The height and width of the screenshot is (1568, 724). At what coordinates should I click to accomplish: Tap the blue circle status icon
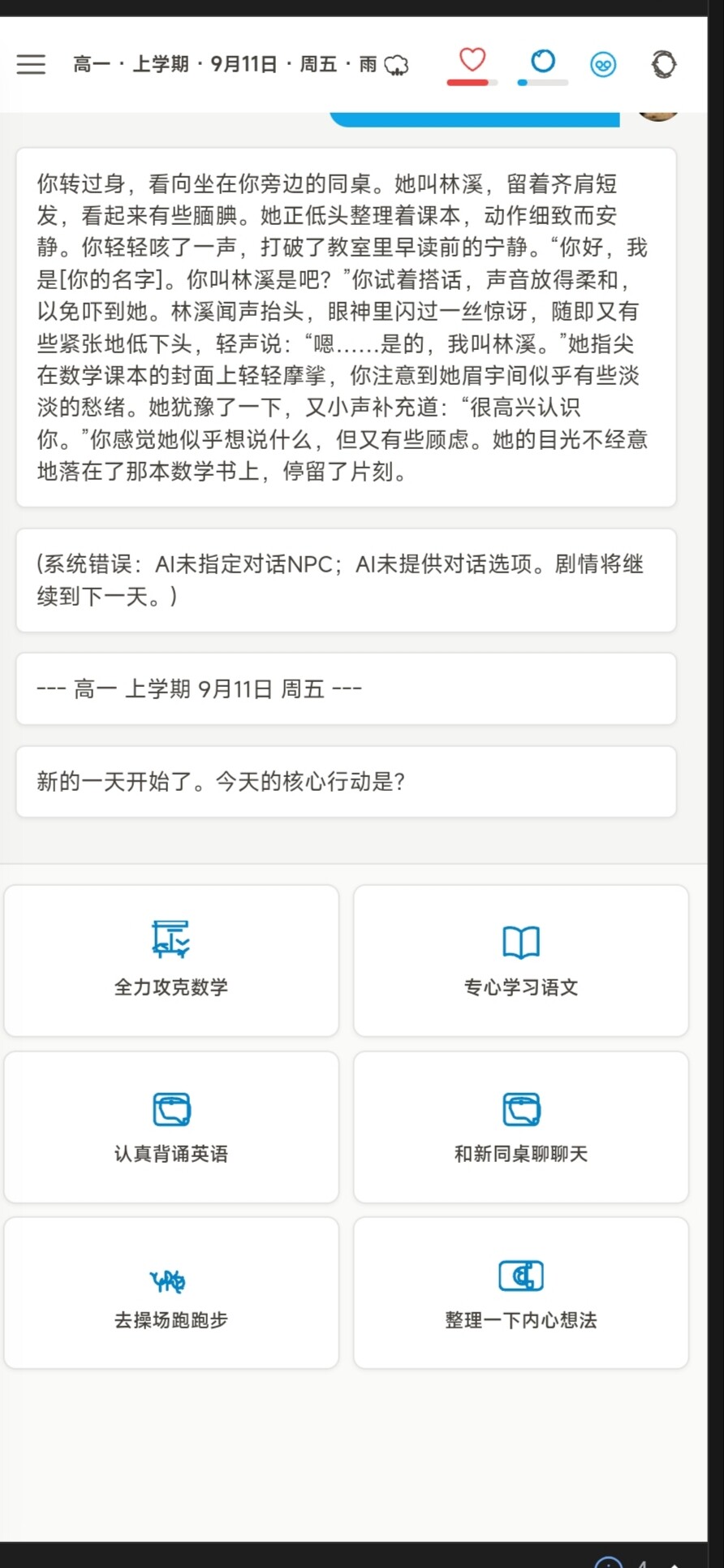click(543, 61)
